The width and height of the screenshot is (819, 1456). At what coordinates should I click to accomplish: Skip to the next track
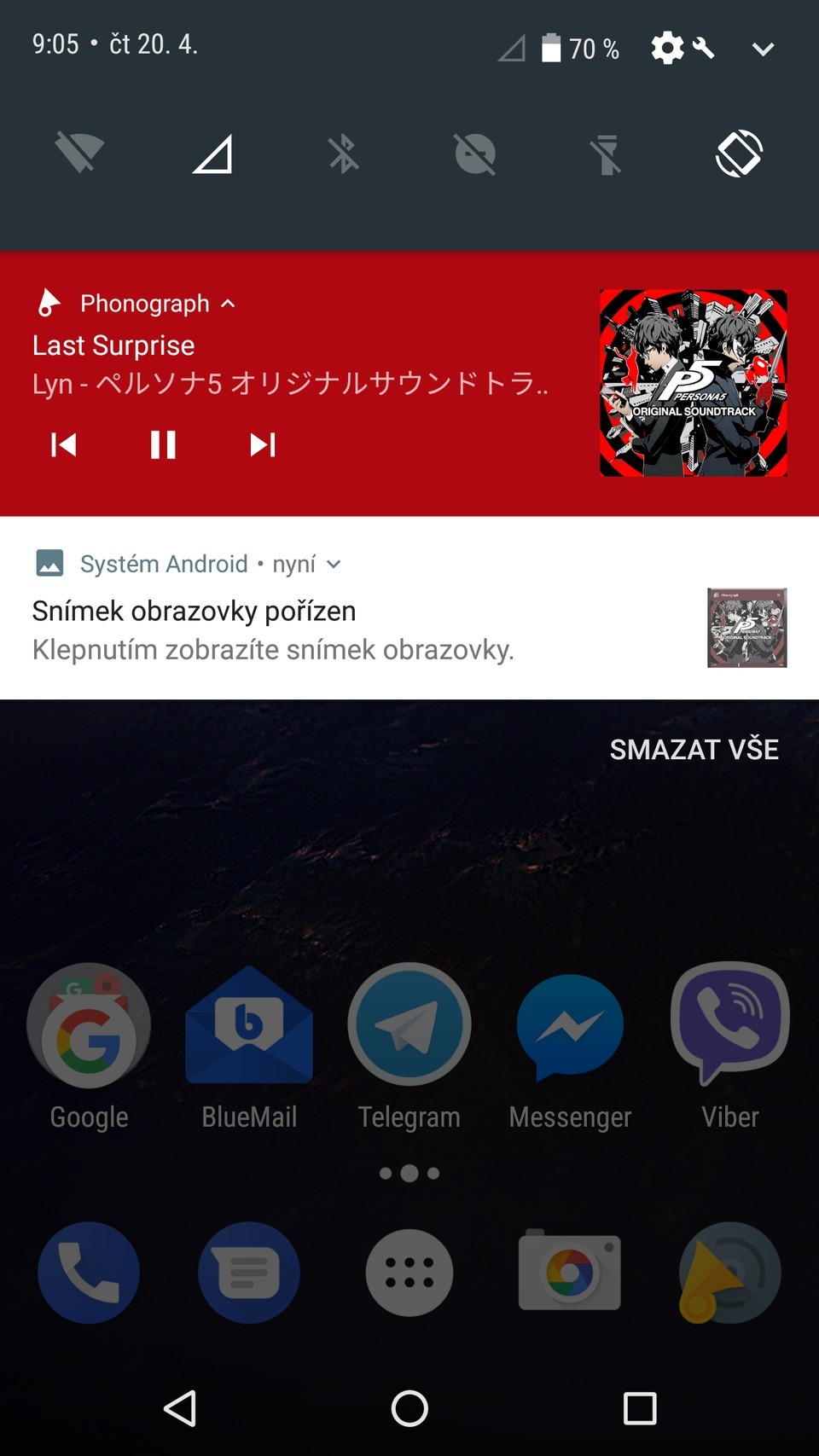click(x=262, y=444)
